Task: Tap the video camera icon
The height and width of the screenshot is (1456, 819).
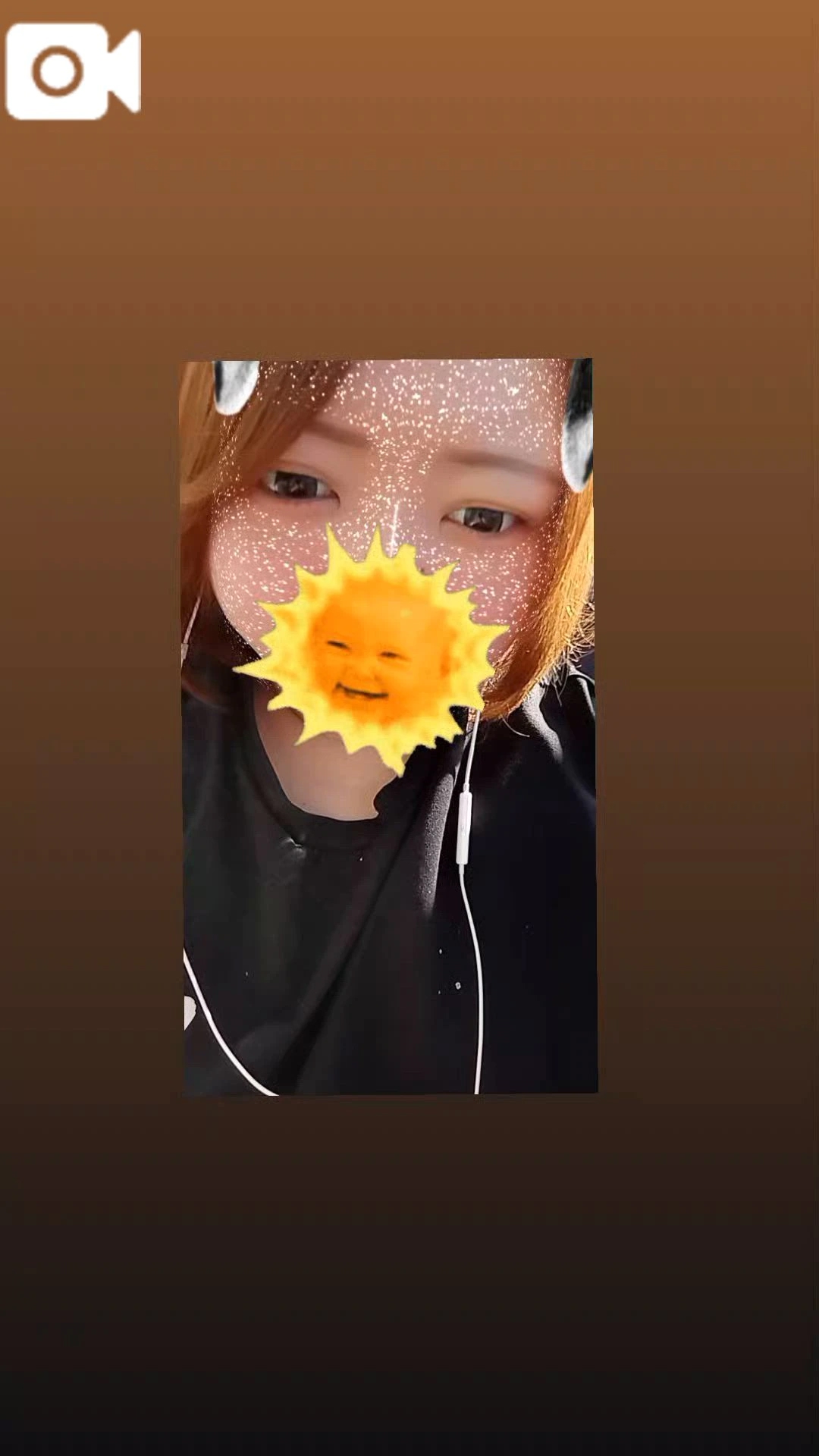Action: (73, 71)
